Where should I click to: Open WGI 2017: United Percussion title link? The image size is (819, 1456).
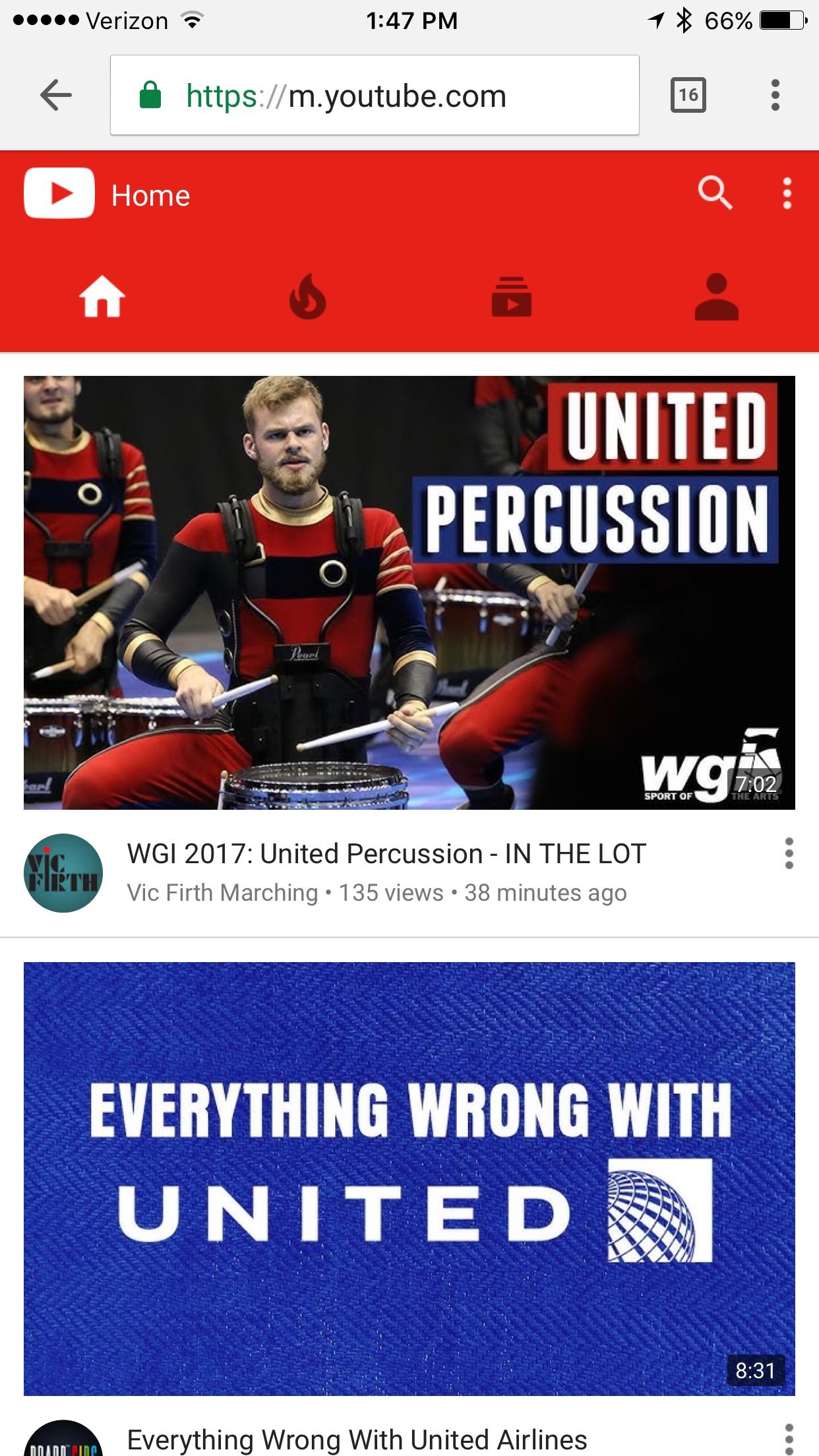[386, 854]
